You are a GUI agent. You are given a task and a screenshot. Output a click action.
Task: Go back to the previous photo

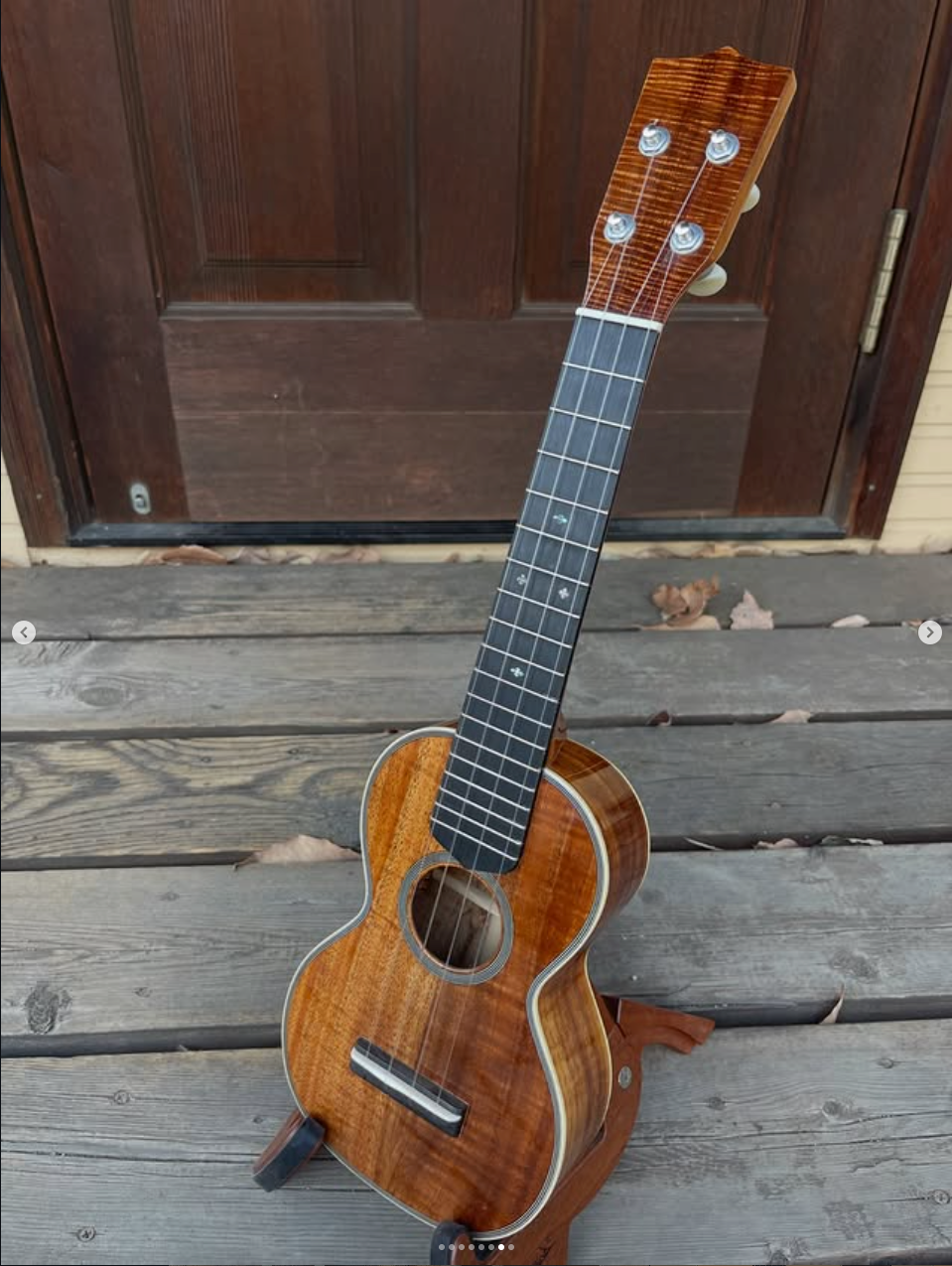point(24,632)
